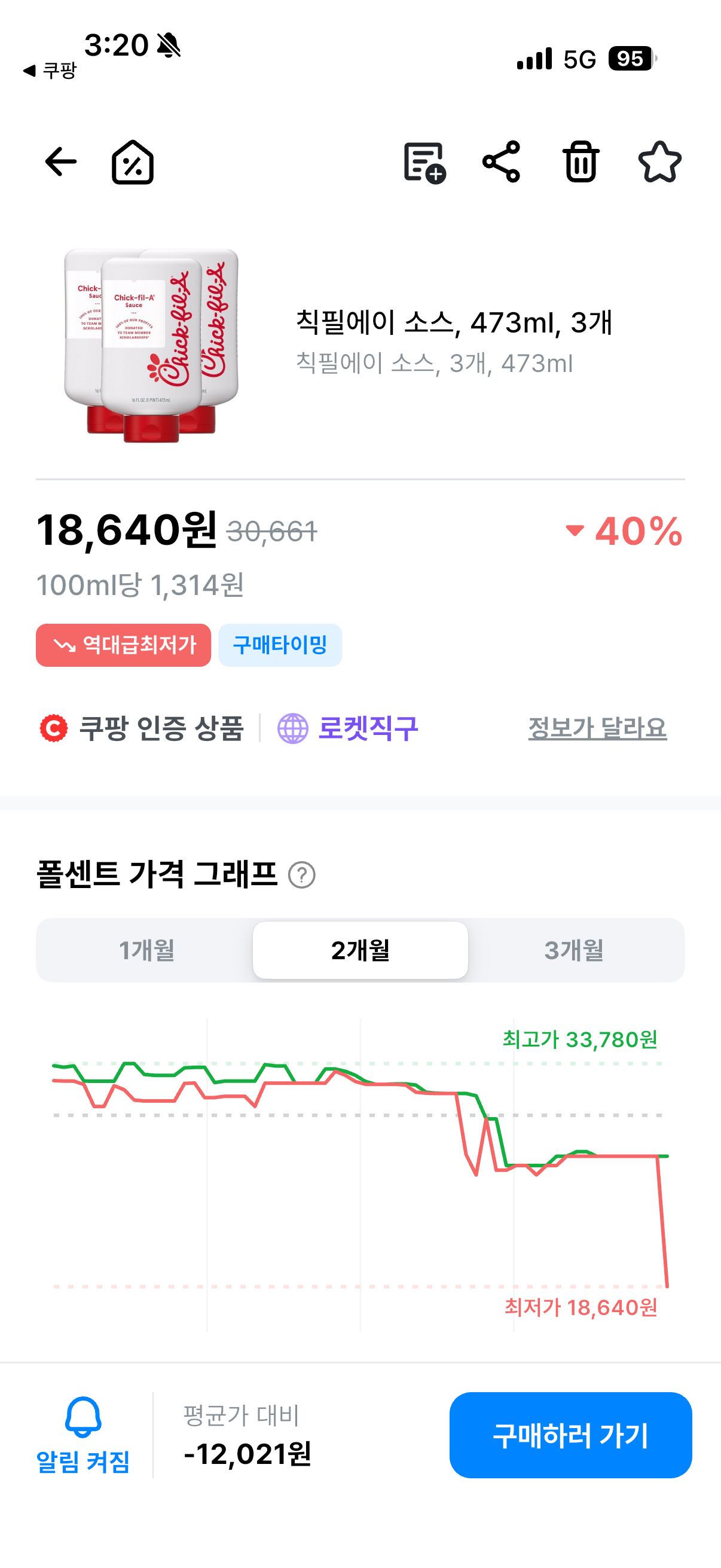Toggle the 알림 켜짐 bell
The image size is (721, 1568).
(x=83, y=1435)
